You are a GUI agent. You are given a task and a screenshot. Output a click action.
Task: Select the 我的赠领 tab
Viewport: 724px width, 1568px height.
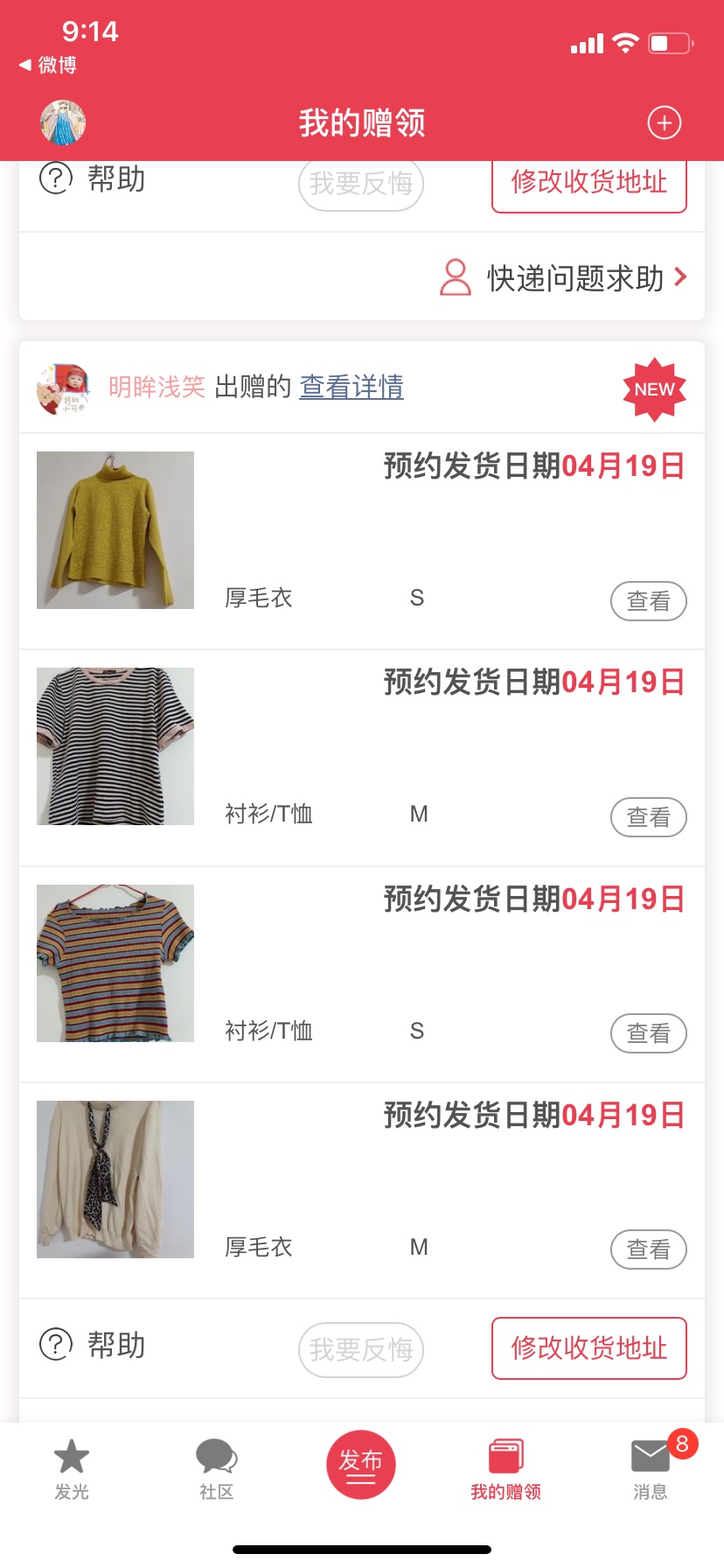[505, 1468]
